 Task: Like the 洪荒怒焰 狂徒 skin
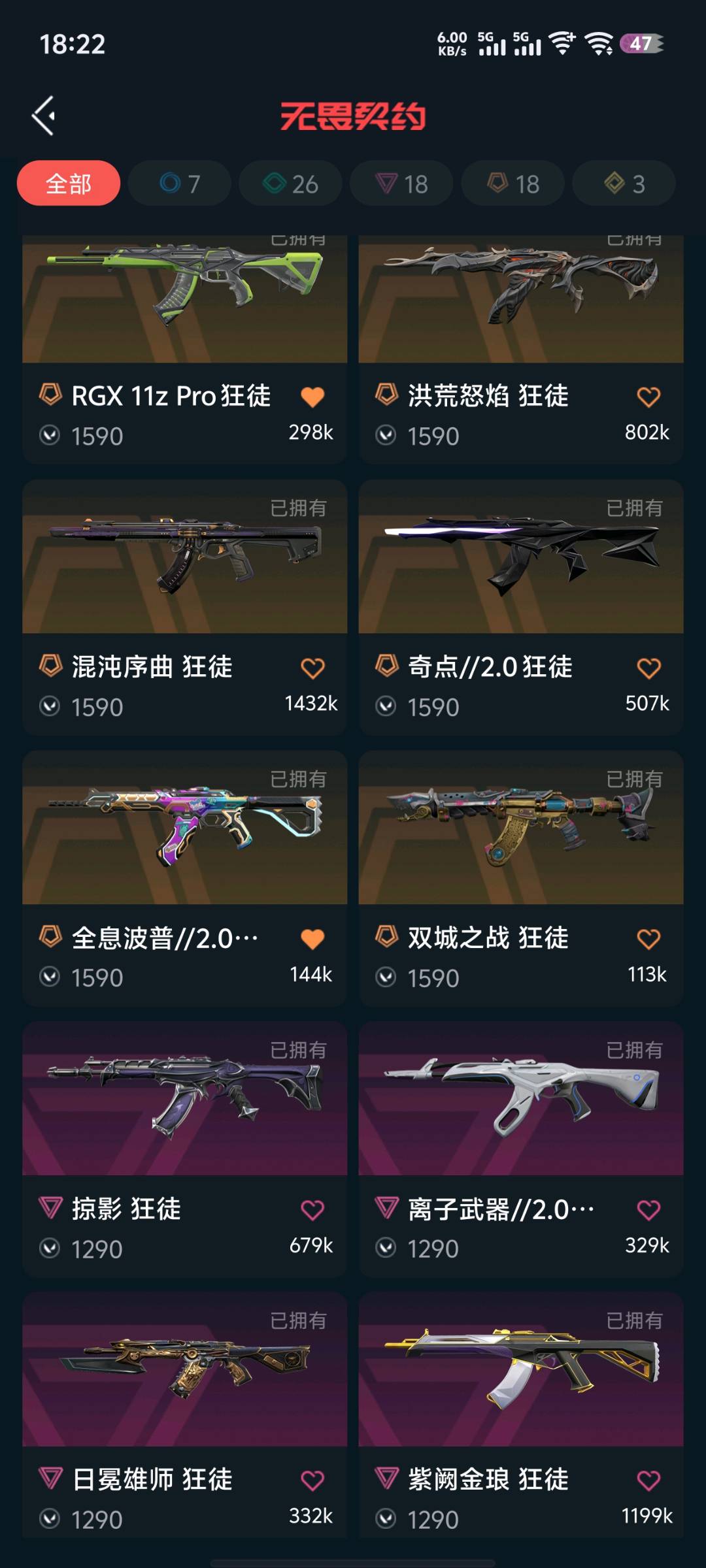(x=648, y=397)
